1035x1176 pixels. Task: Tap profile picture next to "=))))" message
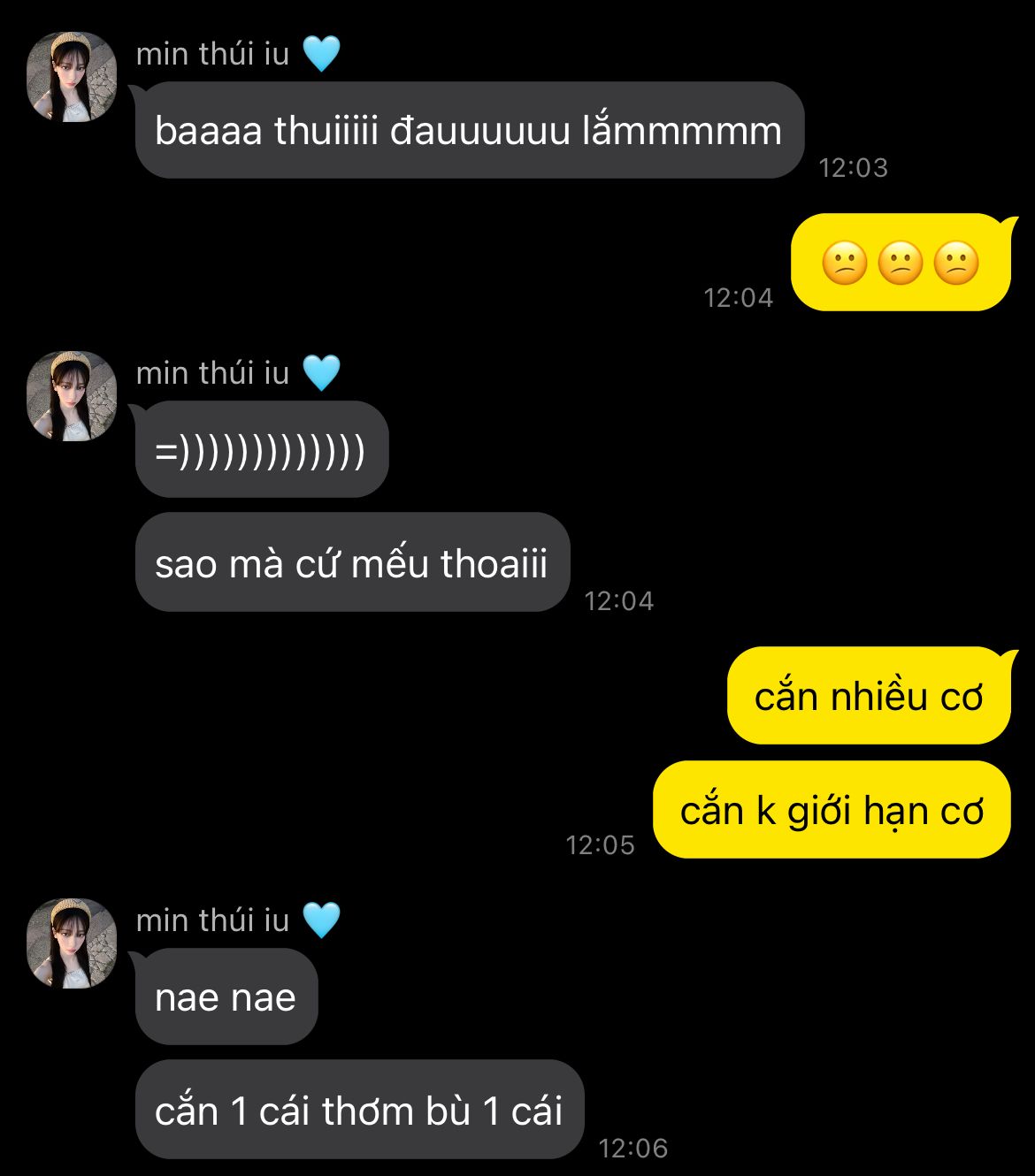pyautogui.click(x=72, y=396)
